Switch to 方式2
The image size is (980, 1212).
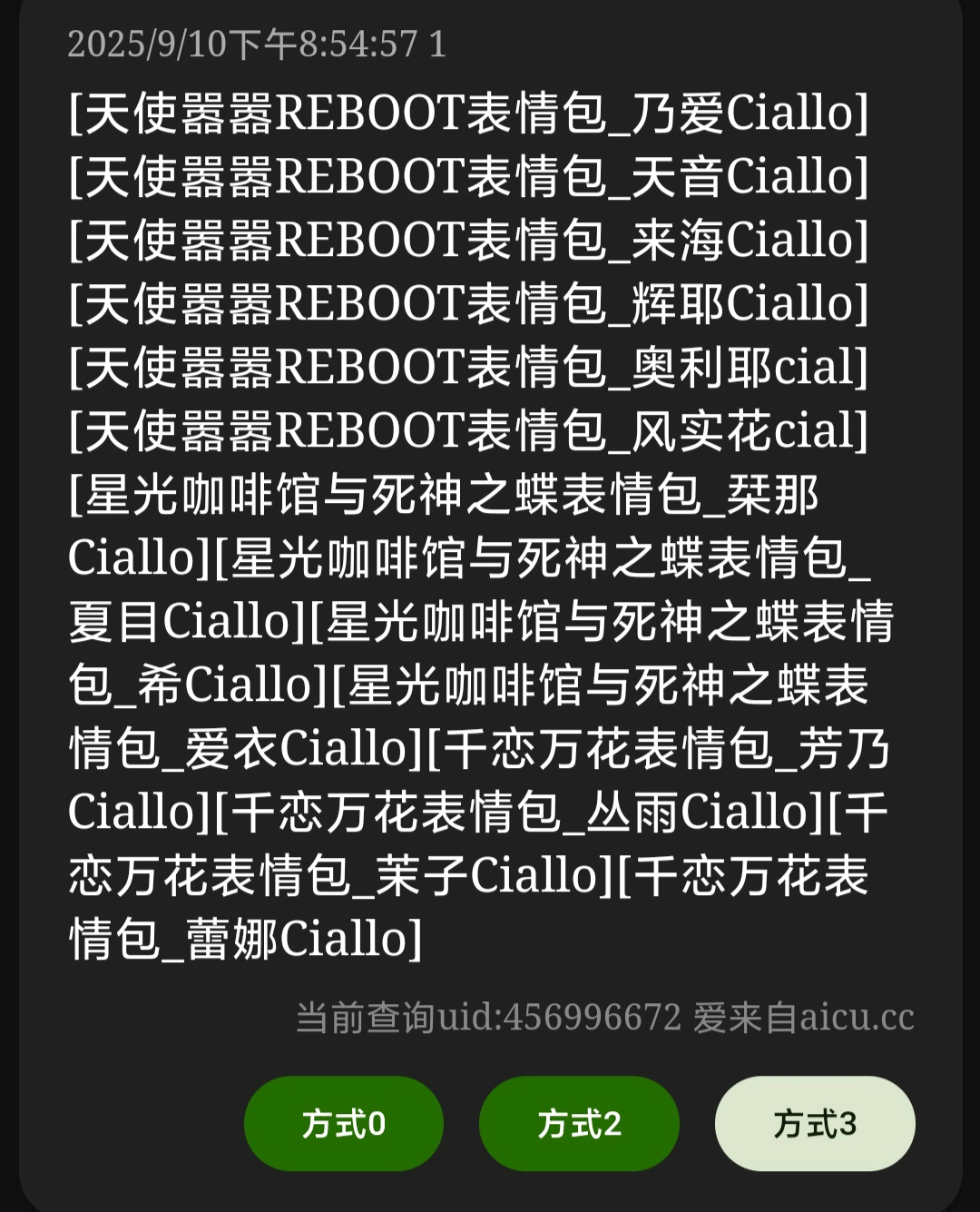point(579,1124)
